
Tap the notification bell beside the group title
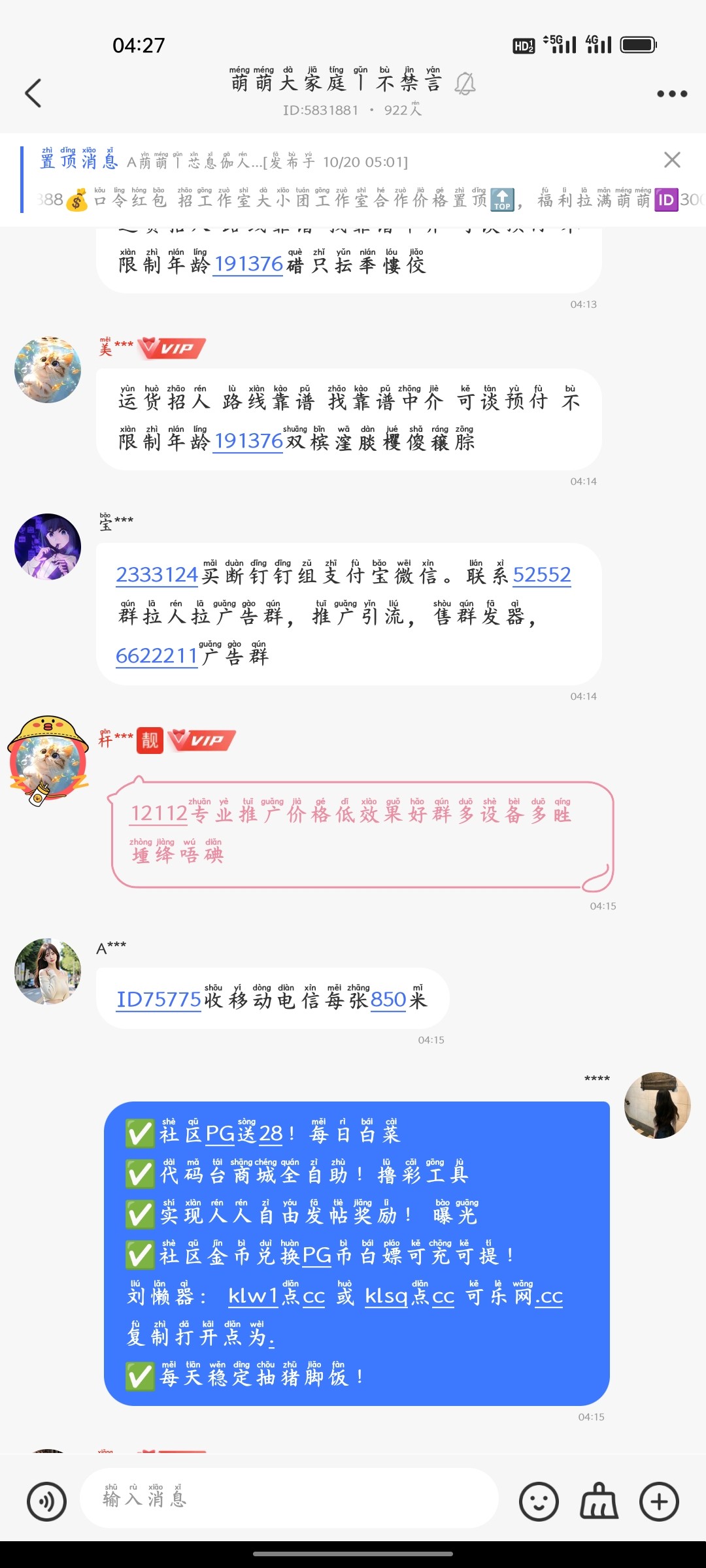point(465,84)
